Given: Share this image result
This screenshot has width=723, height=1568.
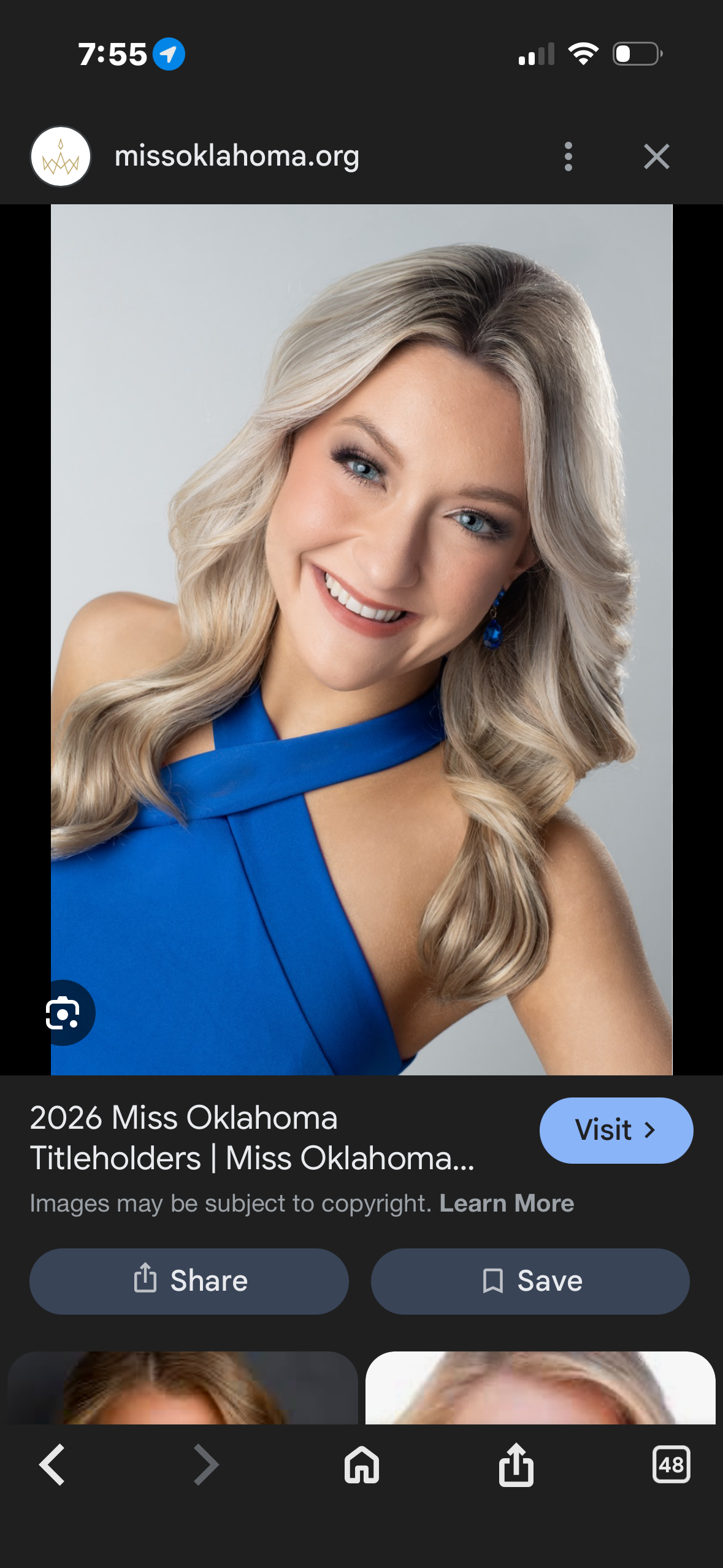Looking at the screenshot, I should (189, 1281).
